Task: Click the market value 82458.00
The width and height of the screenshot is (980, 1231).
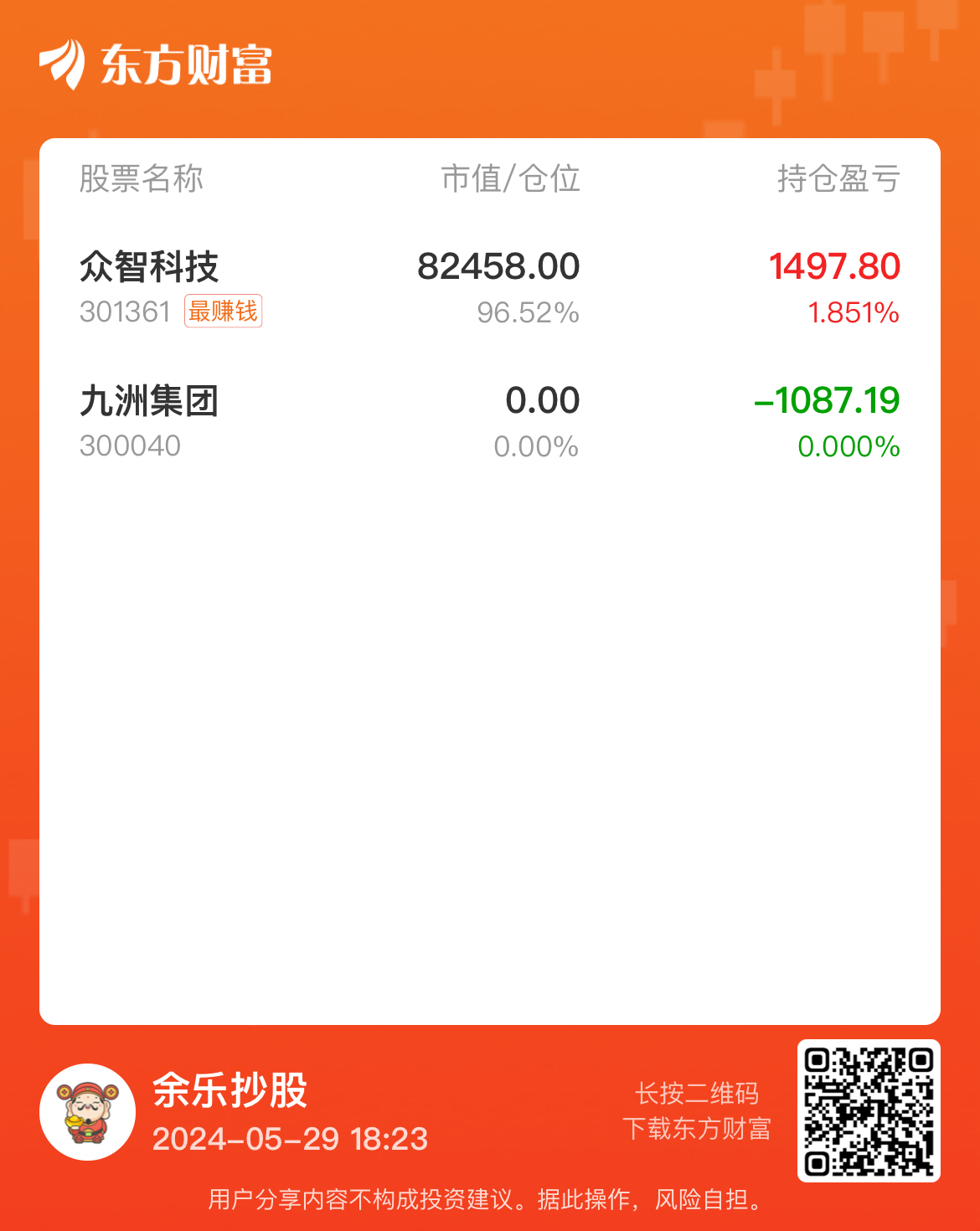Action: click(x=500, y=265)
